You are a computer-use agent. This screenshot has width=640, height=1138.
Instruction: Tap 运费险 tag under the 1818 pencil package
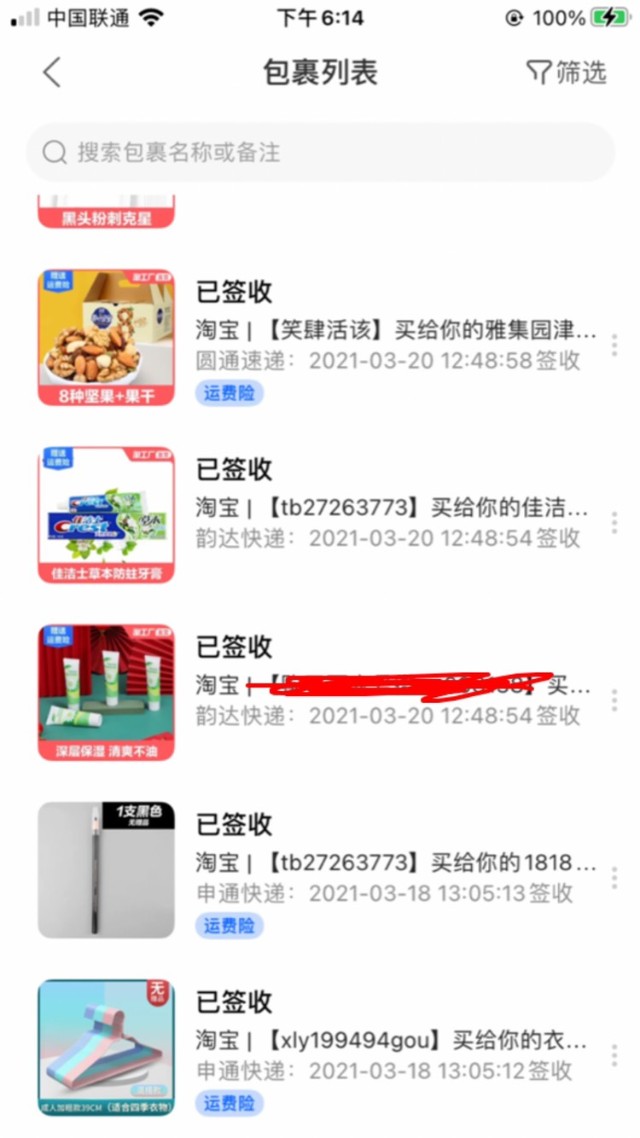coord(229,926)
